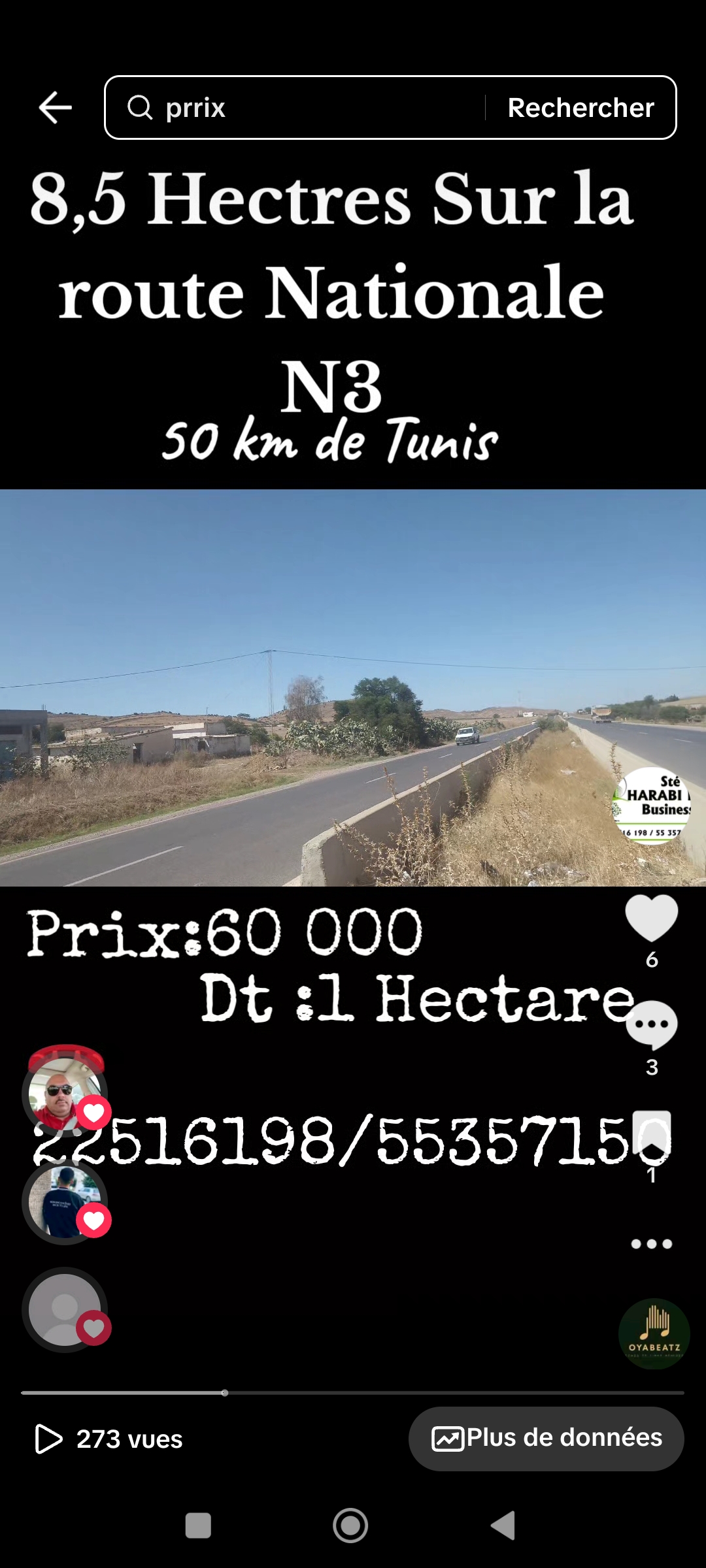Open the grey default avatar liker profile
The height and width of the screenshot is (1568, 706).
(63, 1309)
